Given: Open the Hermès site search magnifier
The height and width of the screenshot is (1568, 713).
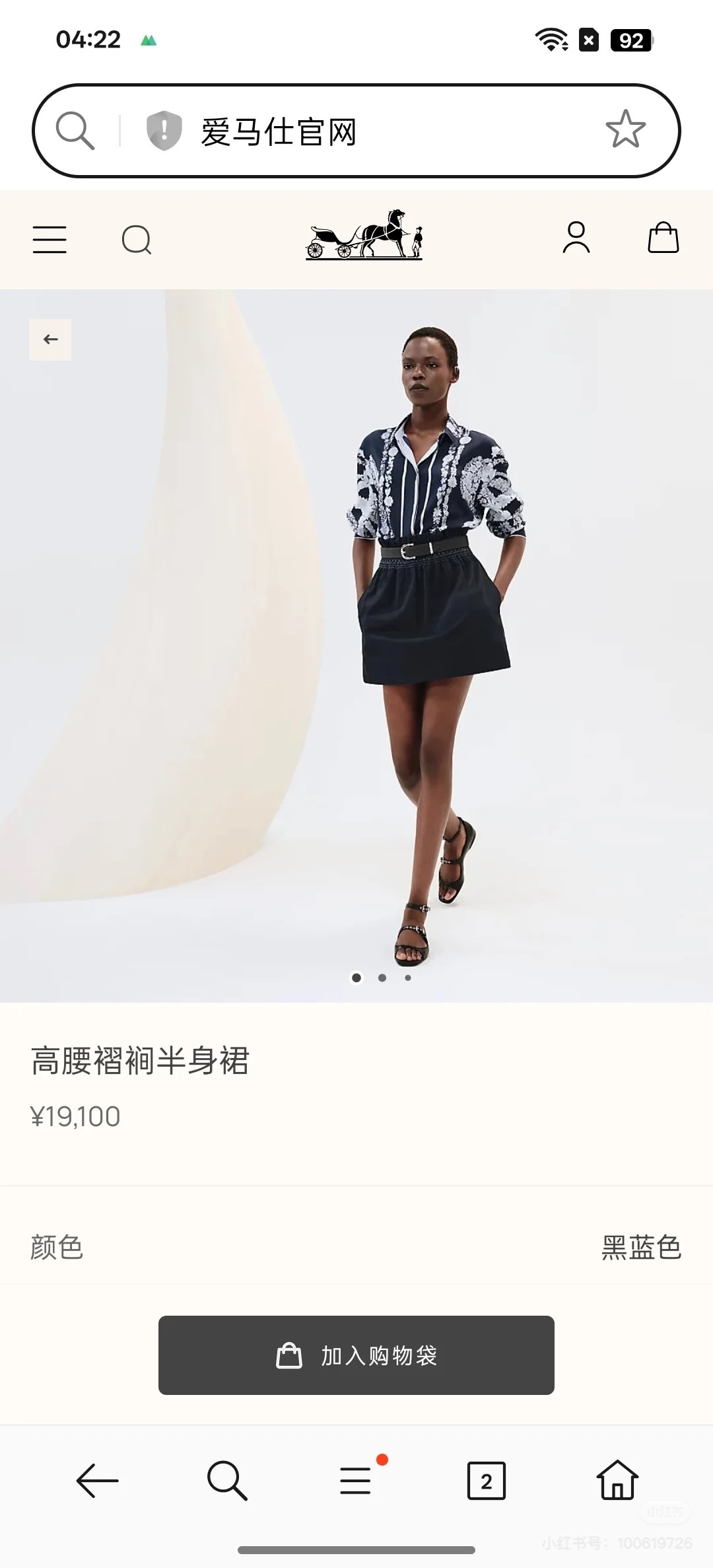Looking at the screenshot, I should (x=137, y=239).
